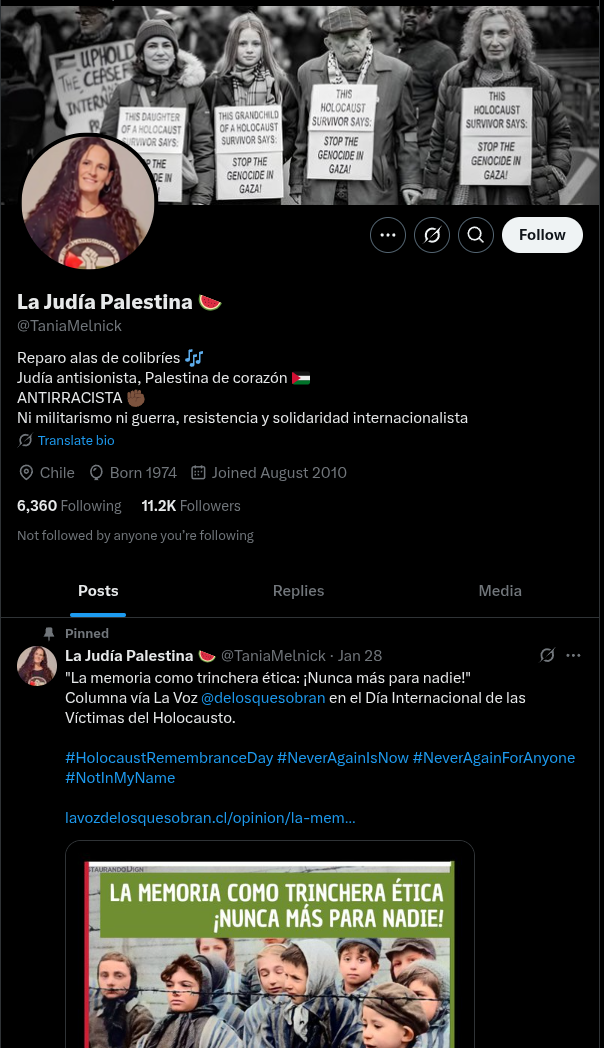604x1048 pixels.
Task: View the 11.2K Followers list
Action: 191,506
